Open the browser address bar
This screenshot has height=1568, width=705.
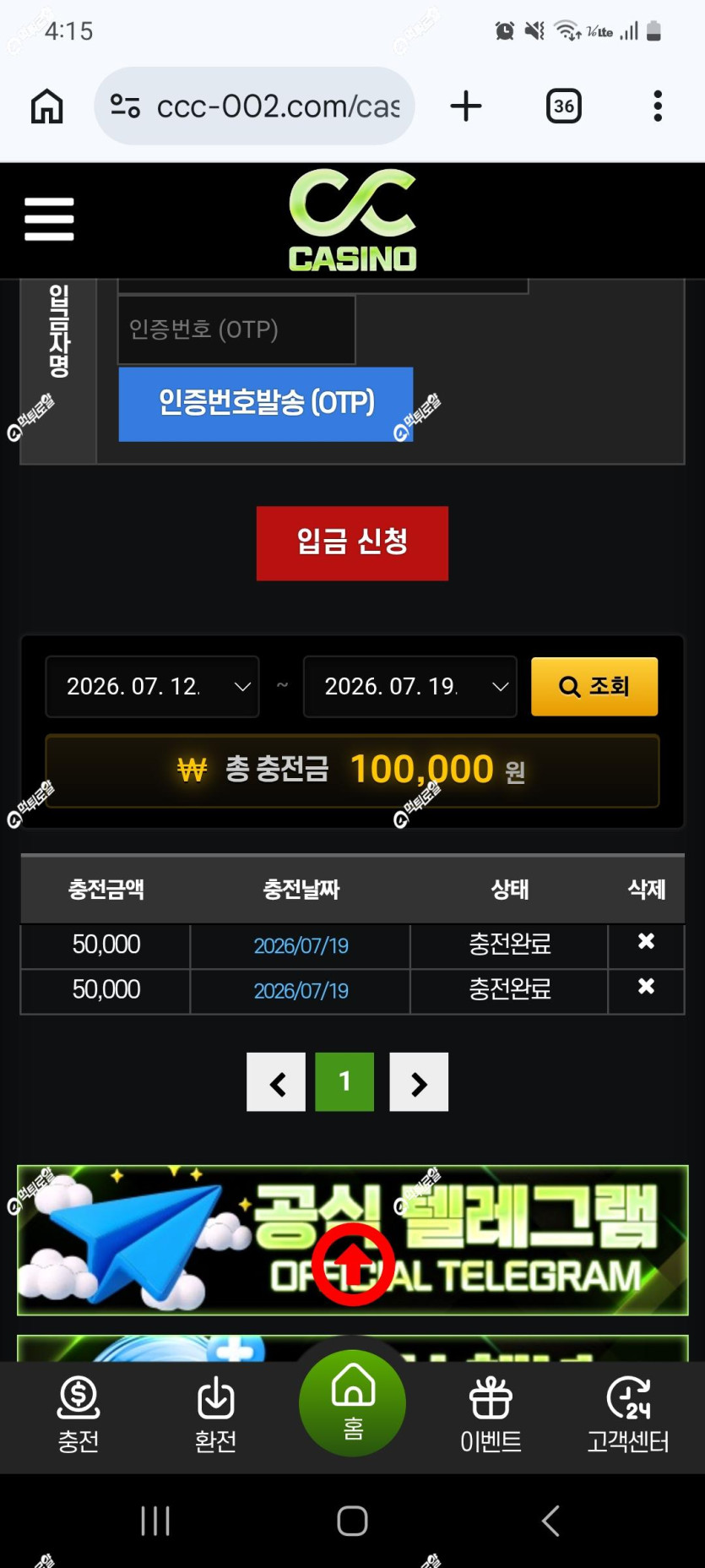pyautogui.click(x=254, y=106)
